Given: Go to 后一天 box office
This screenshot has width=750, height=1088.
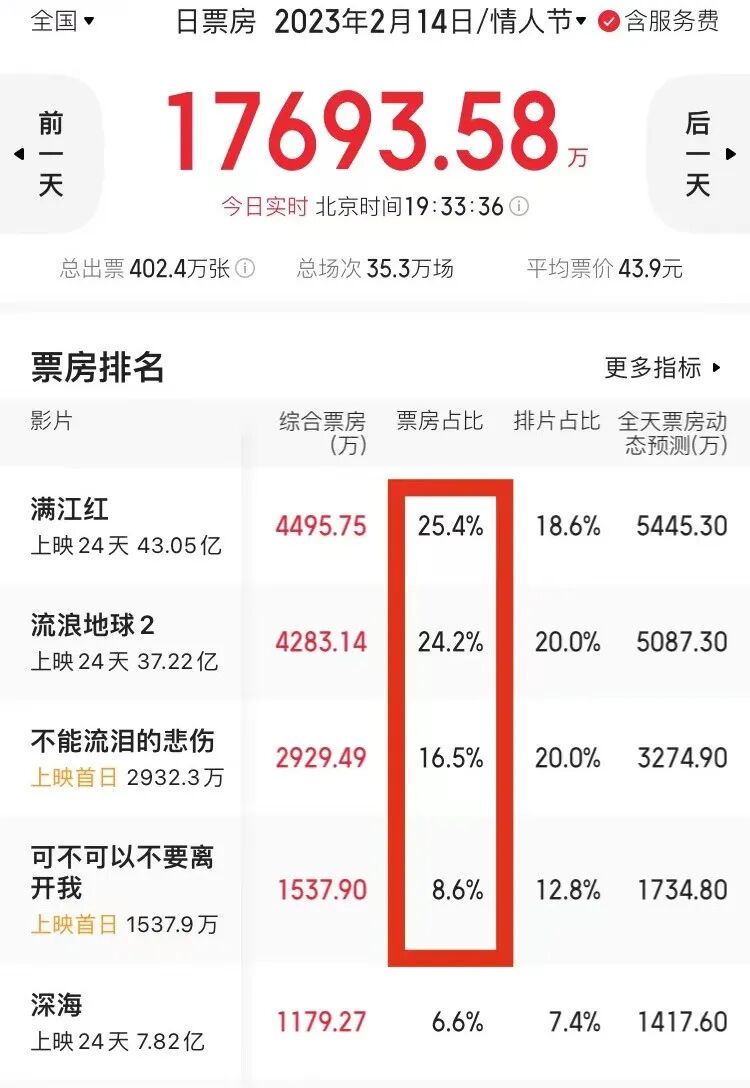Looking at the screenshot, I should [x=699, y=154].
